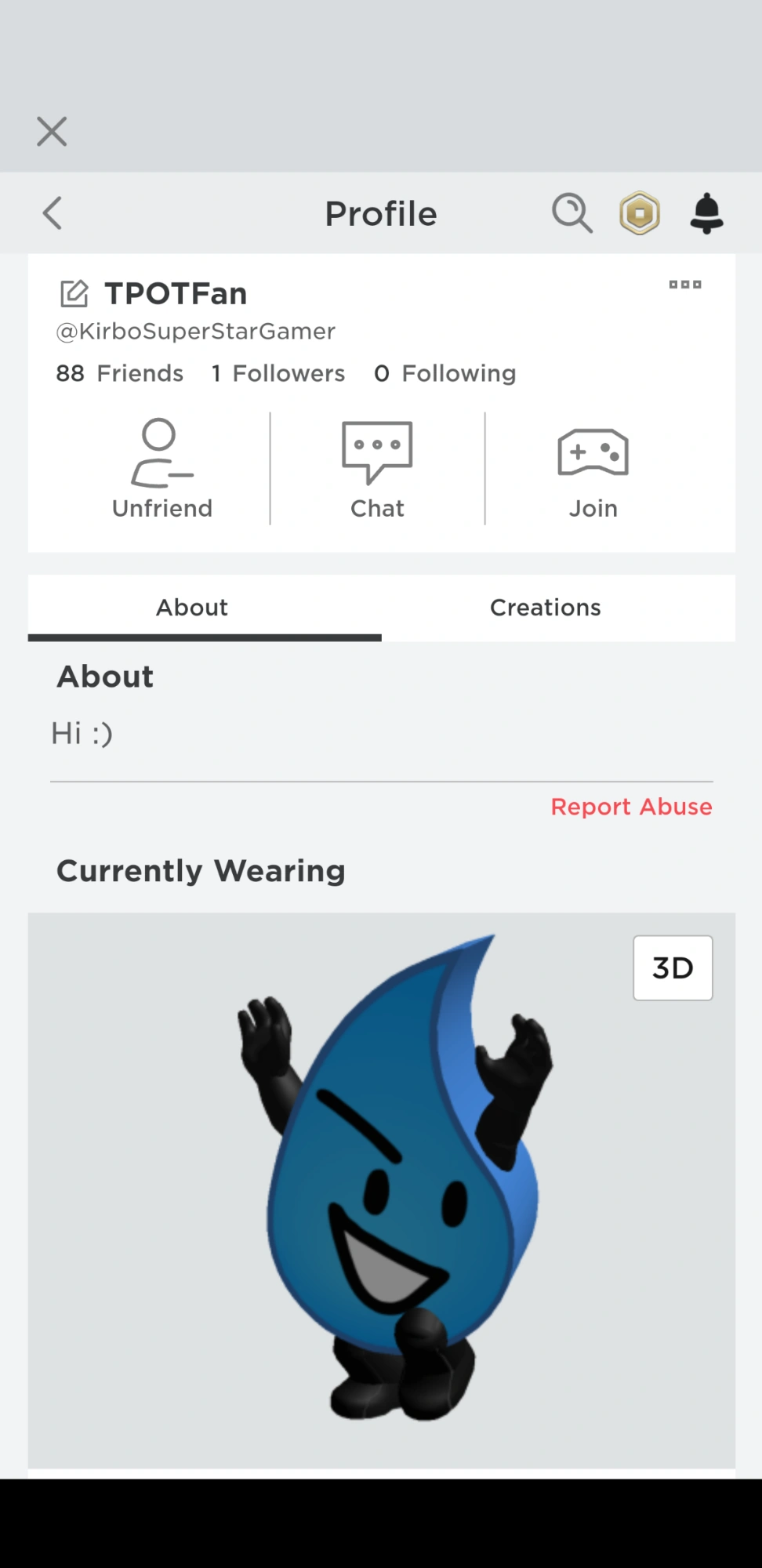View the 0 Following list
The height and width of the screenshot is (1568, 762).
point(444,373)
